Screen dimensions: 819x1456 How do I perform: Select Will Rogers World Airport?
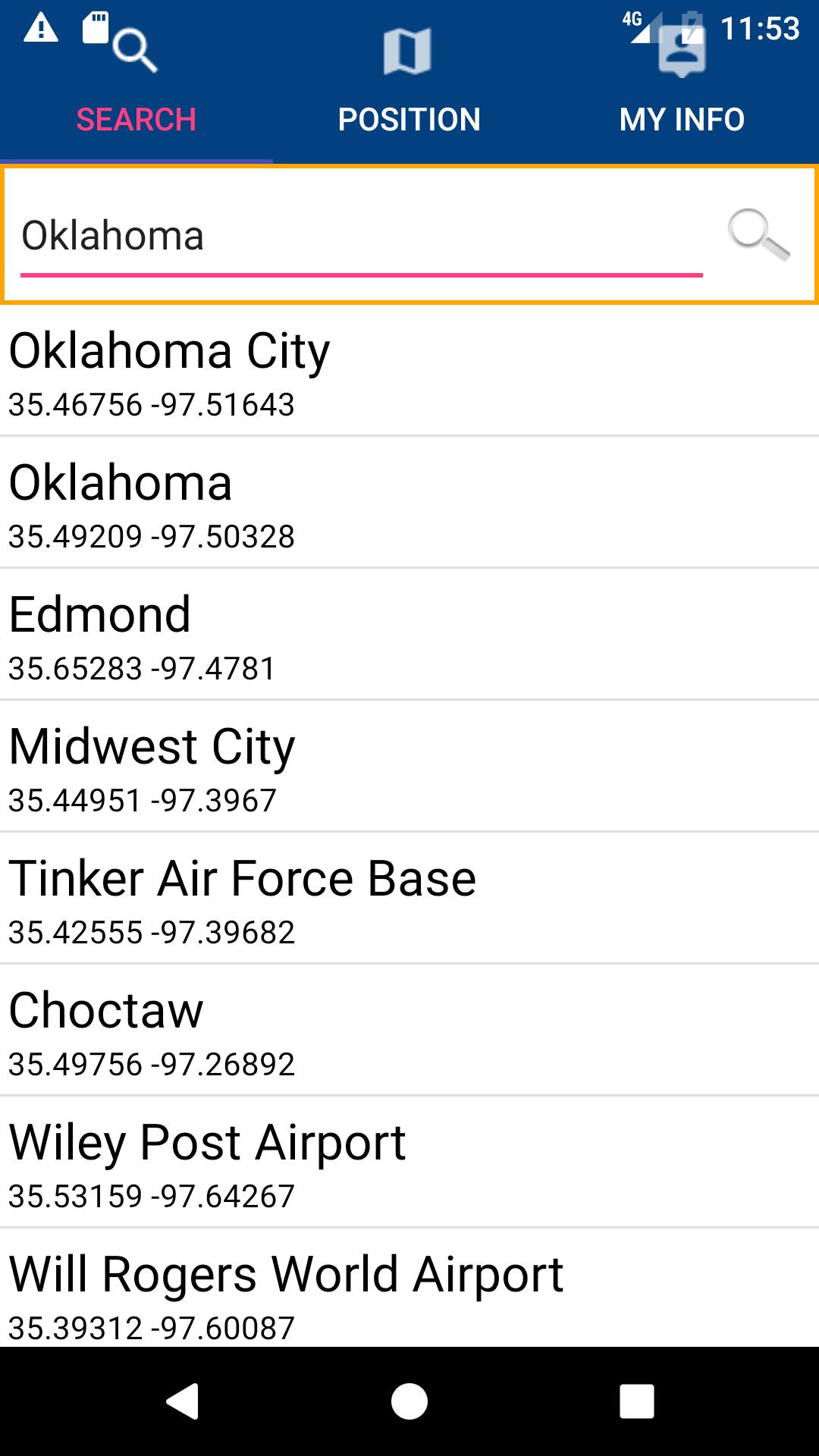409,1288
